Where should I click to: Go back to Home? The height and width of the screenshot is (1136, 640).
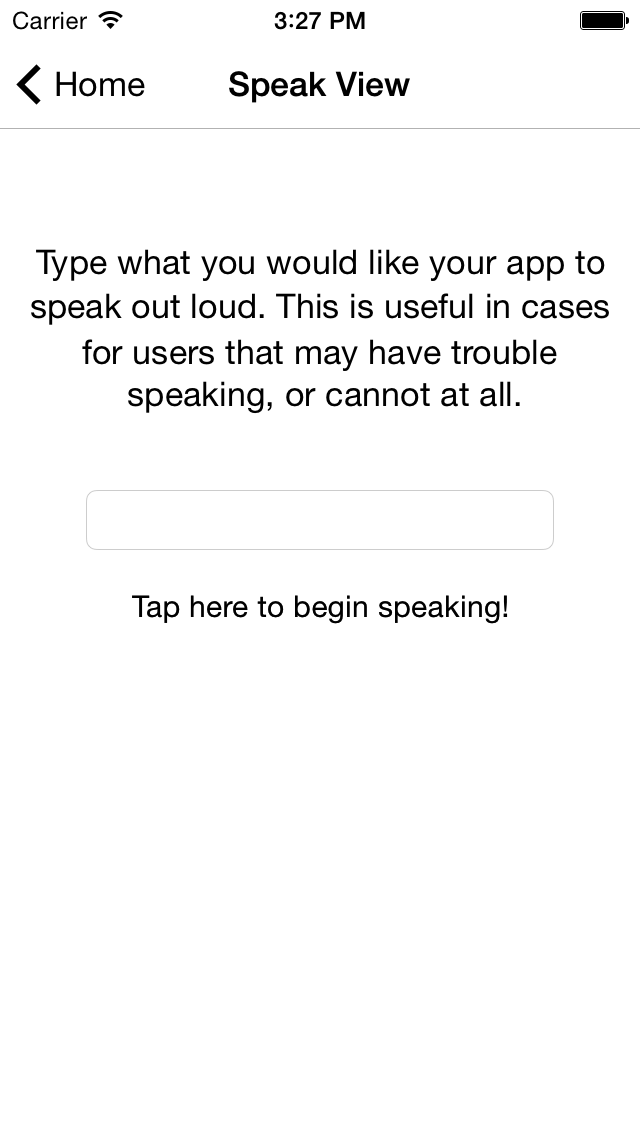[x=80, y=85]
